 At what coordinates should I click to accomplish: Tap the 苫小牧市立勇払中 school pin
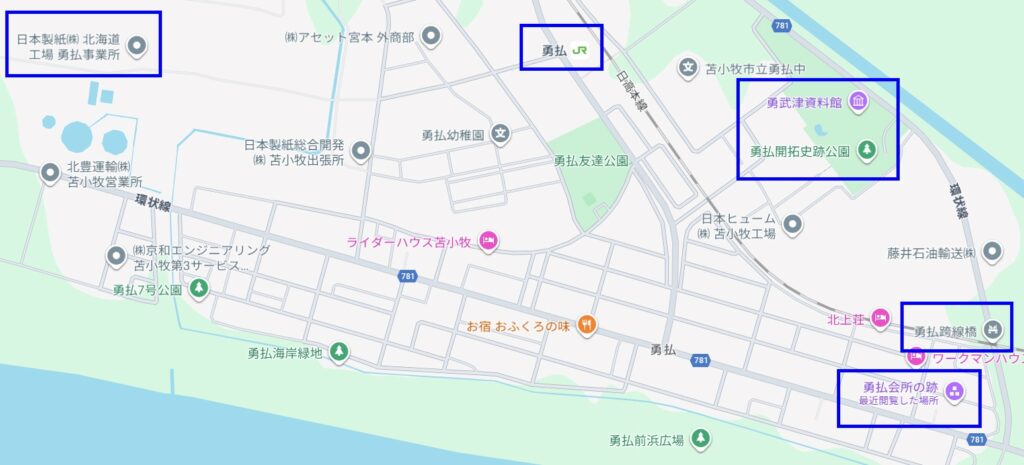(x=689, y=68)
